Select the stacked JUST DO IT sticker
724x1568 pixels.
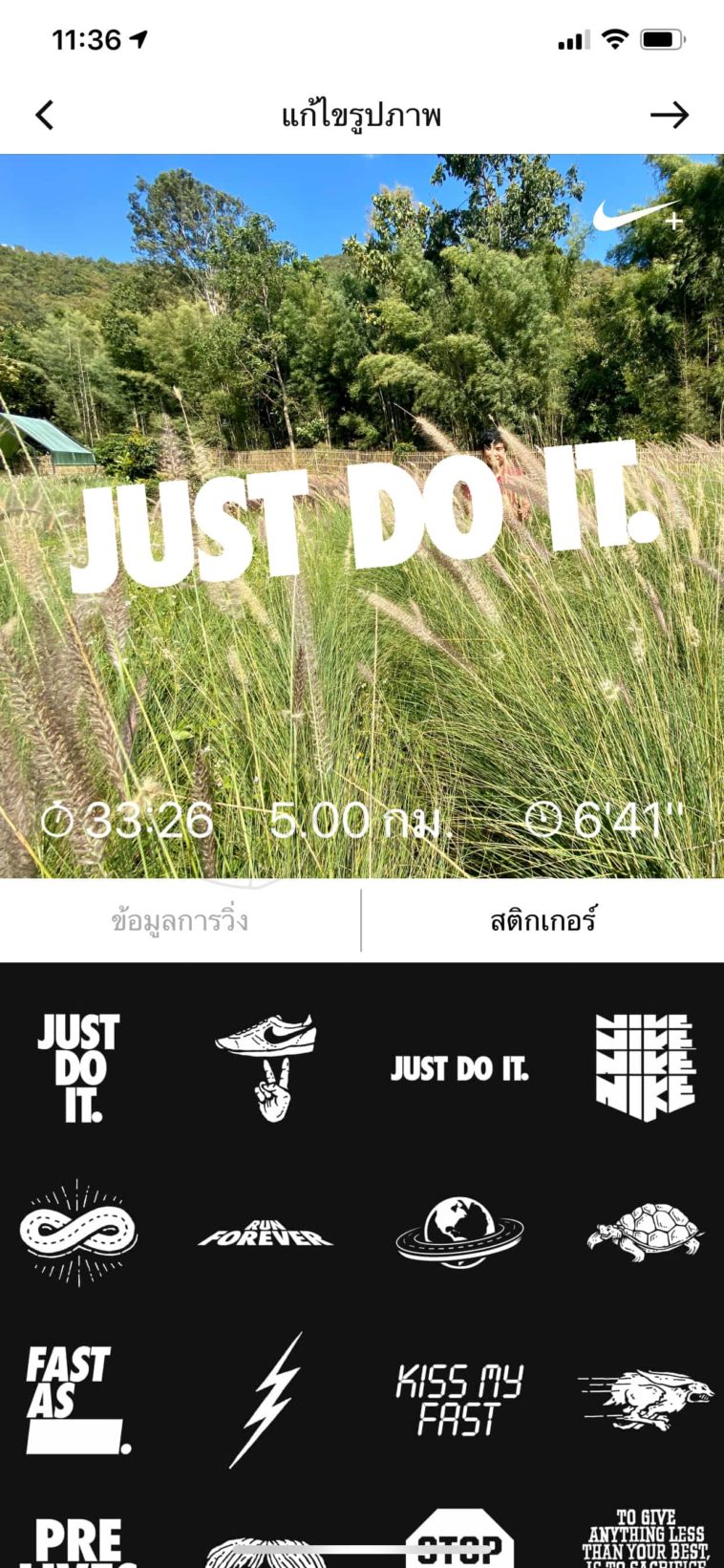pyautogui.click(x=79, y=1067)
